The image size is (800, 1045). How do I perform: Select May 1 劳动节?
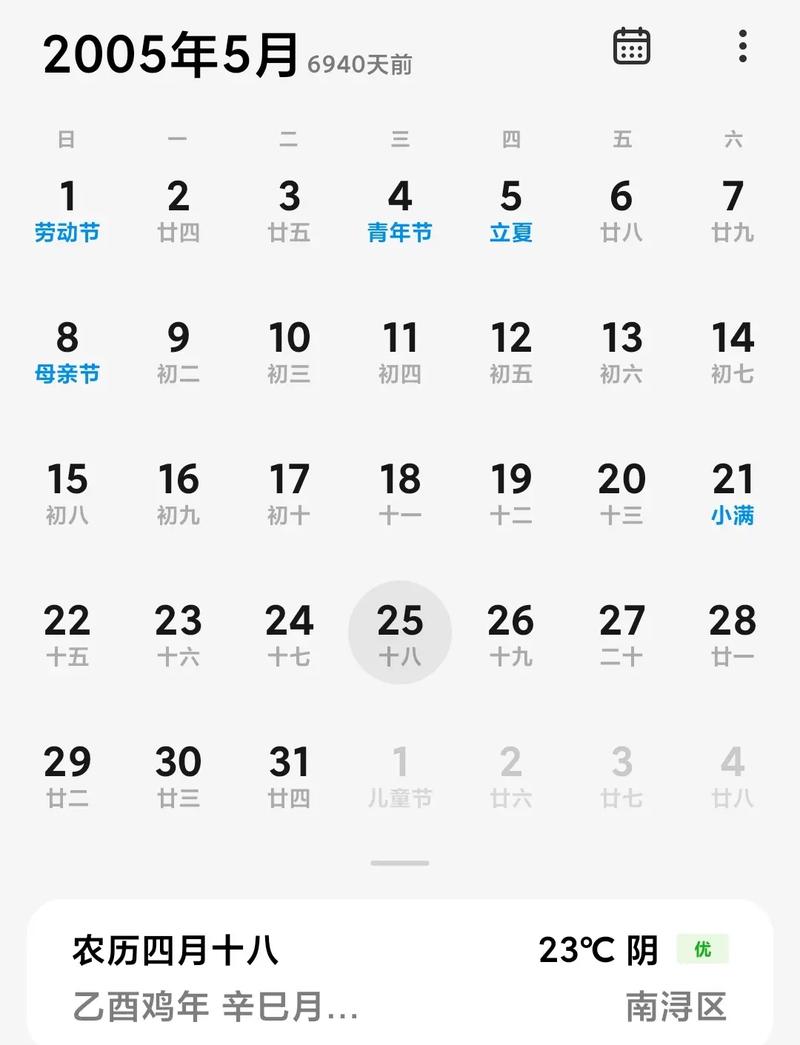(67, 210)
